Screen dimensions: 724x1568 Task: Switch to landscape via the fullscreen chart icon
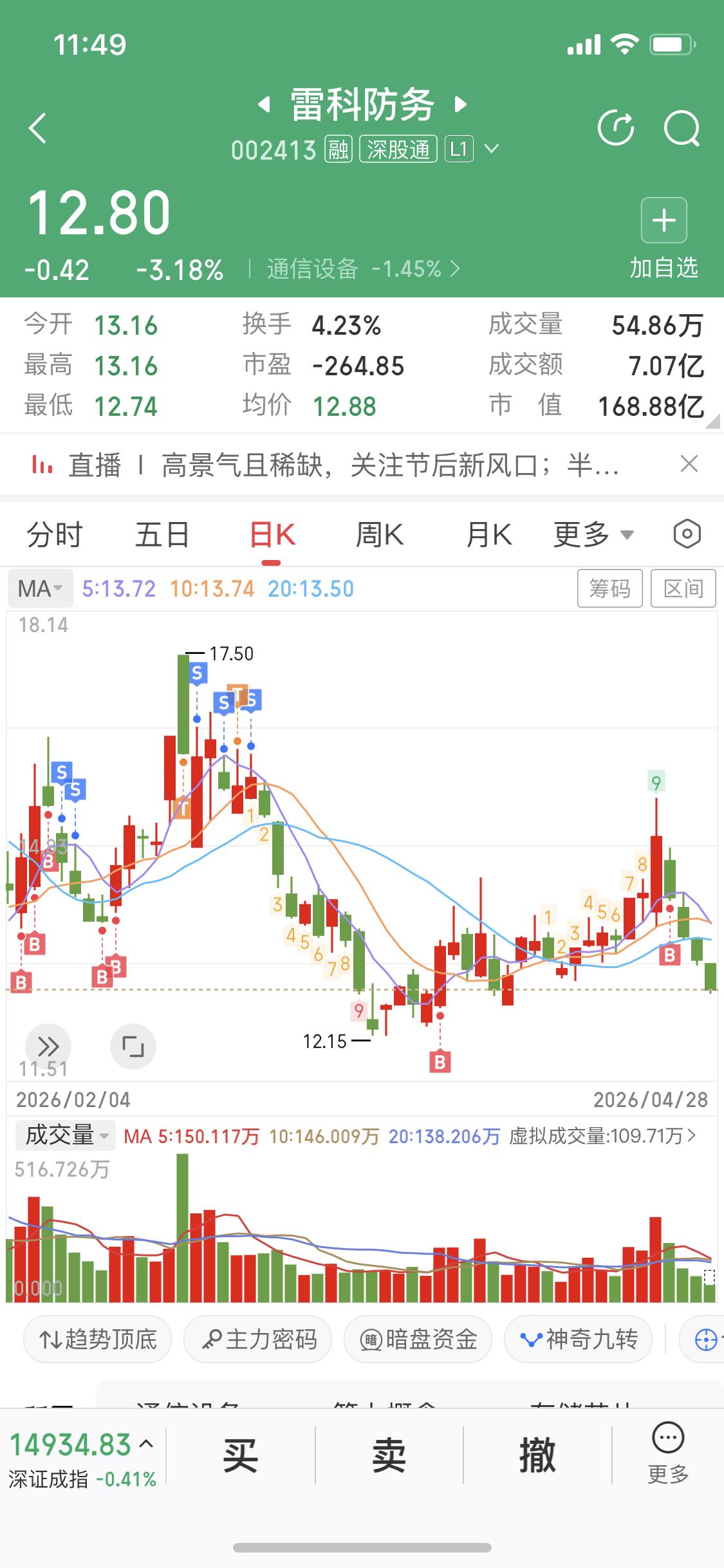click(133, 1046)
